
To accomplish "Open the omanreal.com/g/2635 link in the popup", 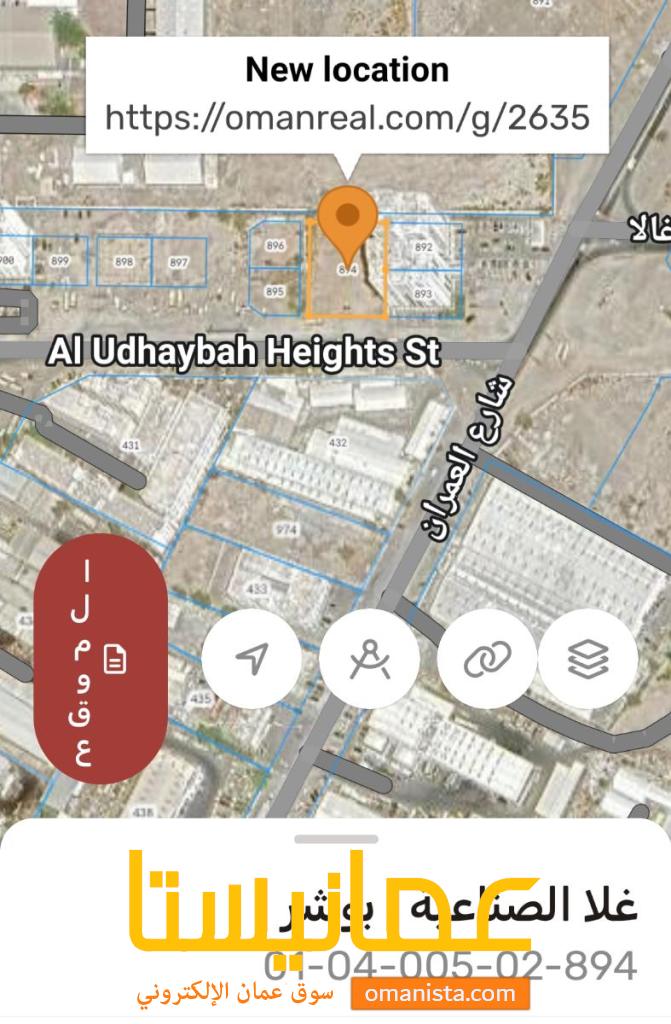I will (x=347, y=118).
